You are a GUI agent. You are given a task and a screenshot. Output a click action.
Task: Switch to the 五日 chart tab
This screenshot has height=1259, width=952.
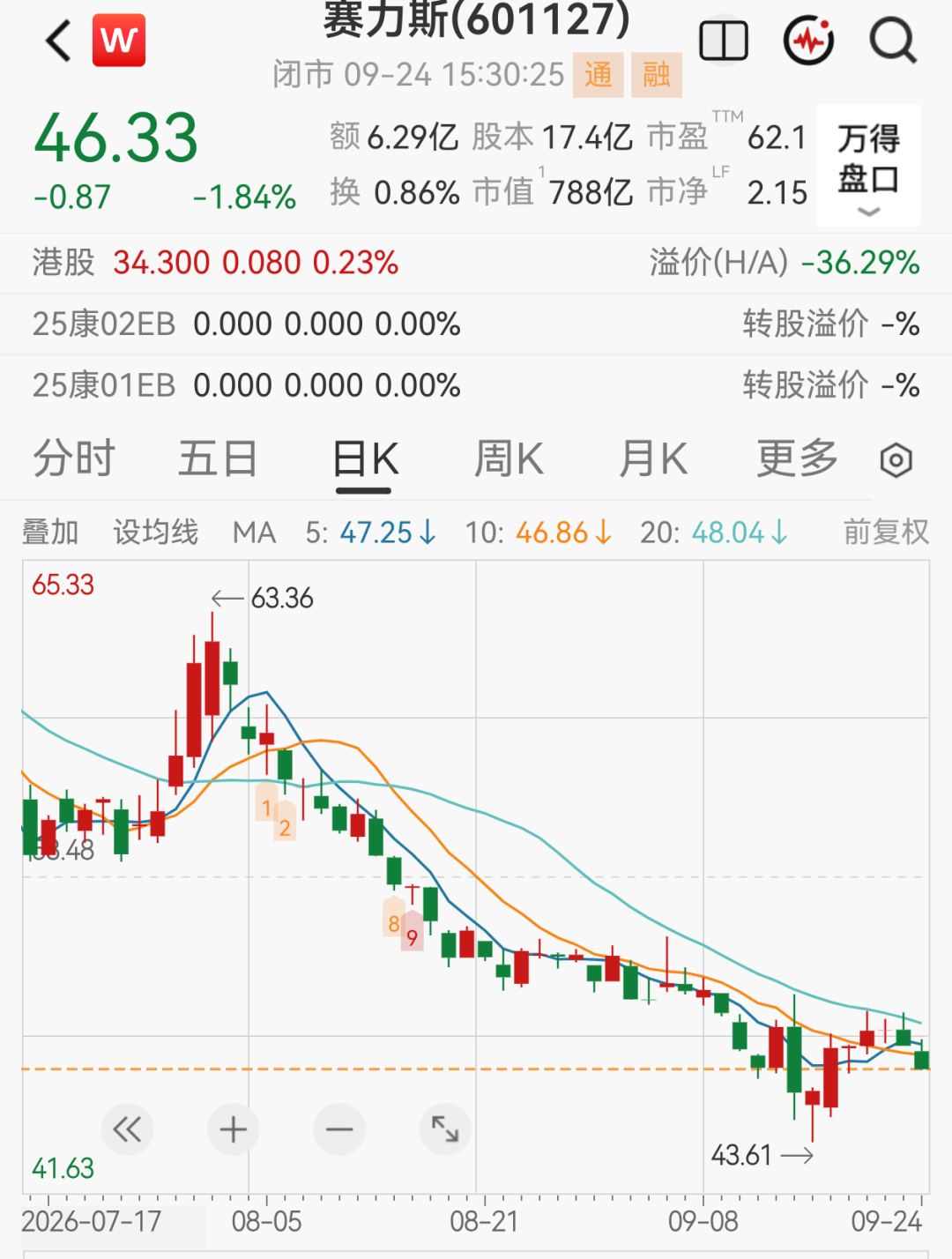point(218,458)
